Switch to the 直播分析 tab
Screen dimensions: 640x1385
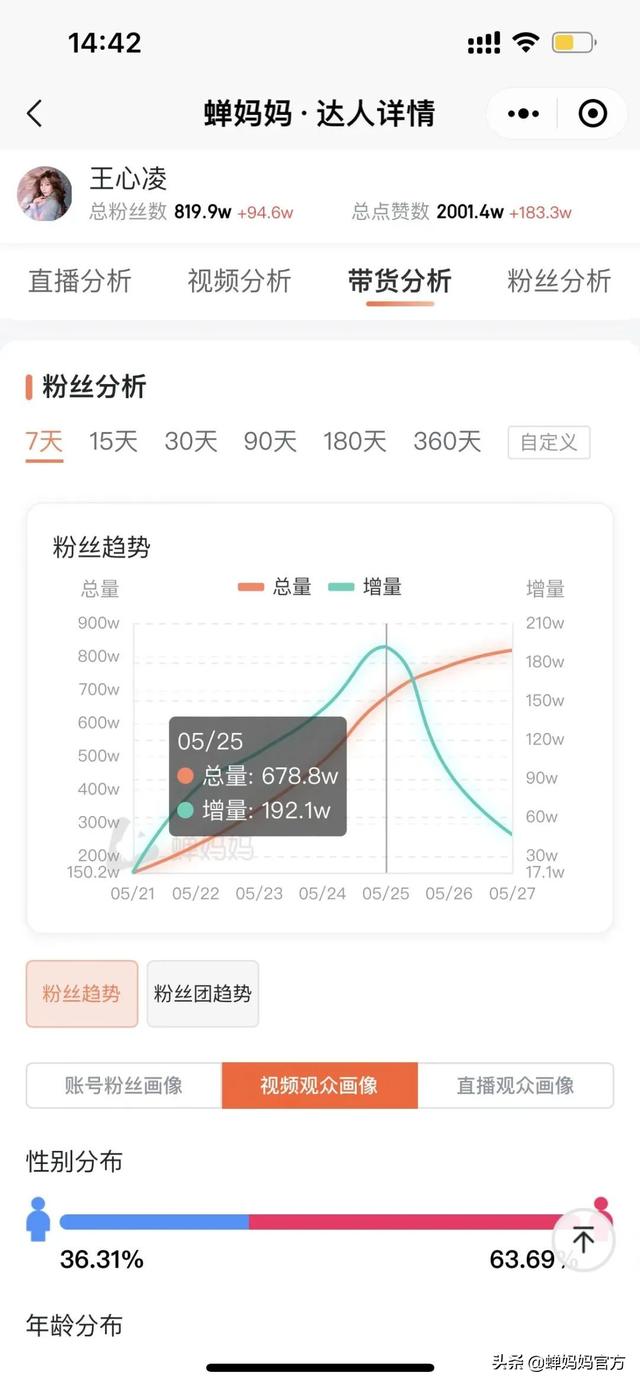(80, 281)
